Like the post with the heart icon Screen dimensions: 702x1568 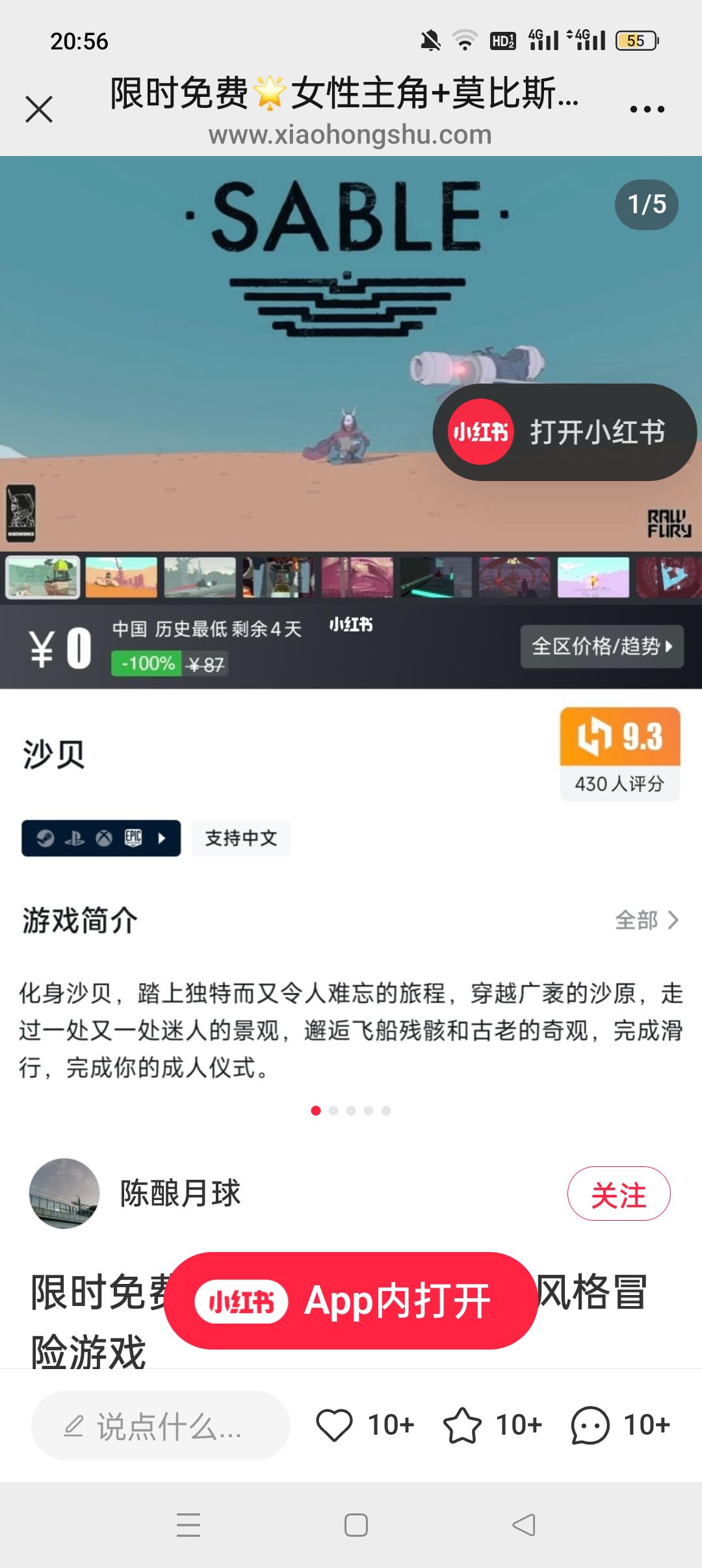pos(334,1425)
